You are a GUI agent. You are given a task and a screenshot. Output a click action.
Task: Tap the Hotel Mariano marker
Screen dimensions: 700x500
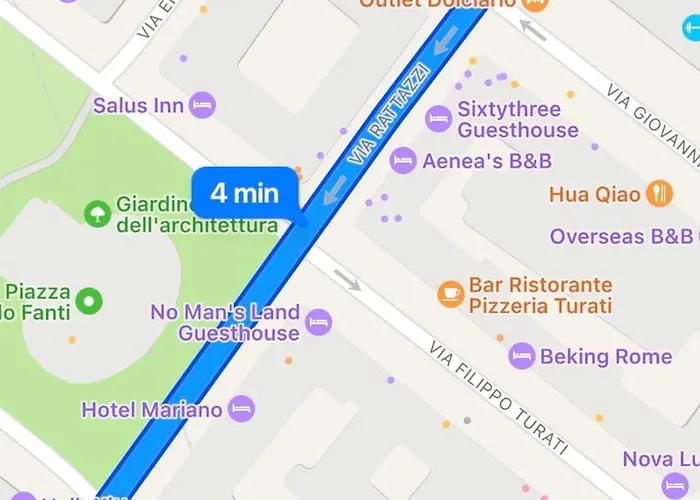[241, 408]
